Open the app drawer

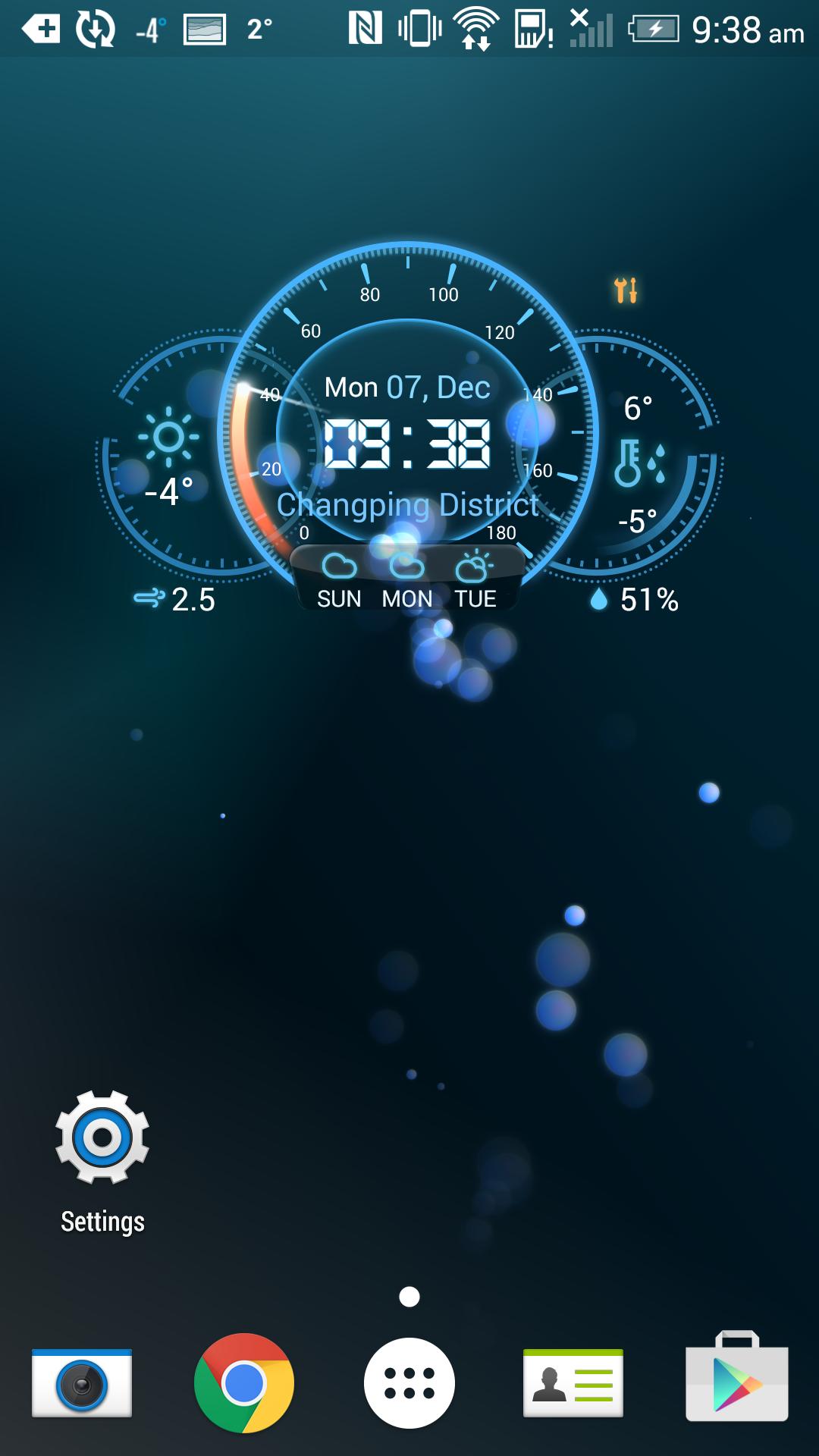click(x=409, y=1382)
